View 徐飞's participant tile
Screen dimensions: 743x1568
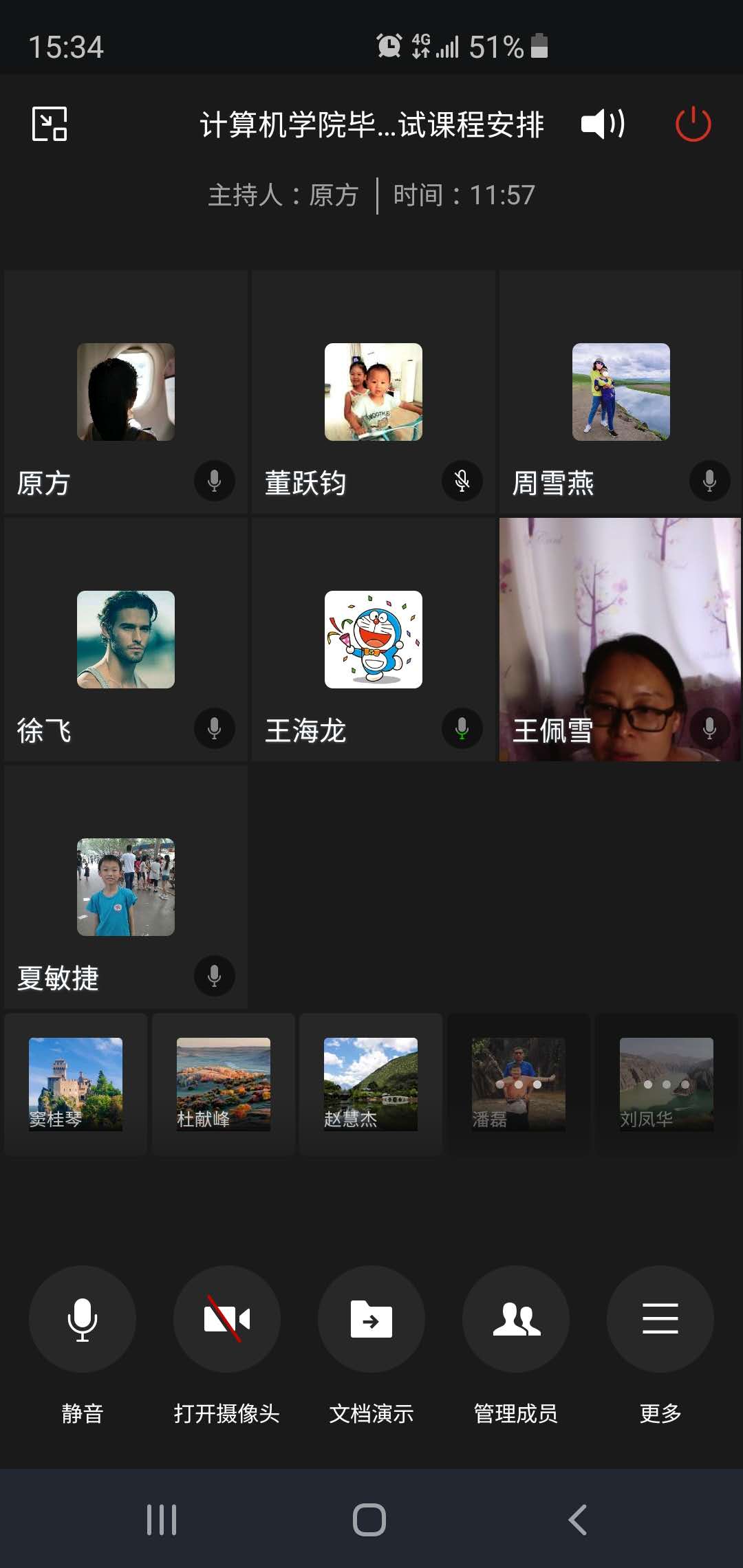click(126, 640)
